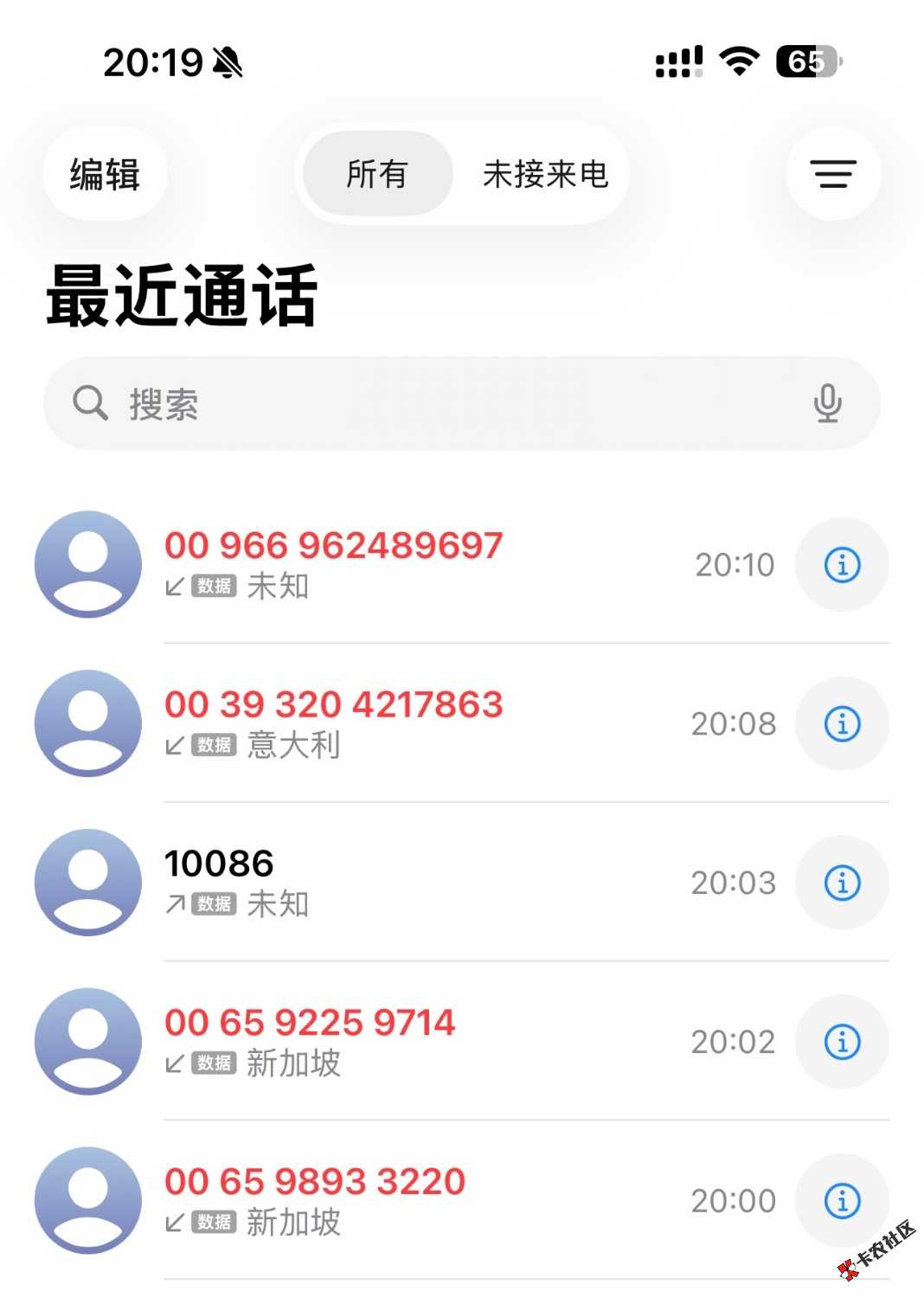Switch to the 未接来电 missed calls tab
The image size is (924, 1298).
545,174
